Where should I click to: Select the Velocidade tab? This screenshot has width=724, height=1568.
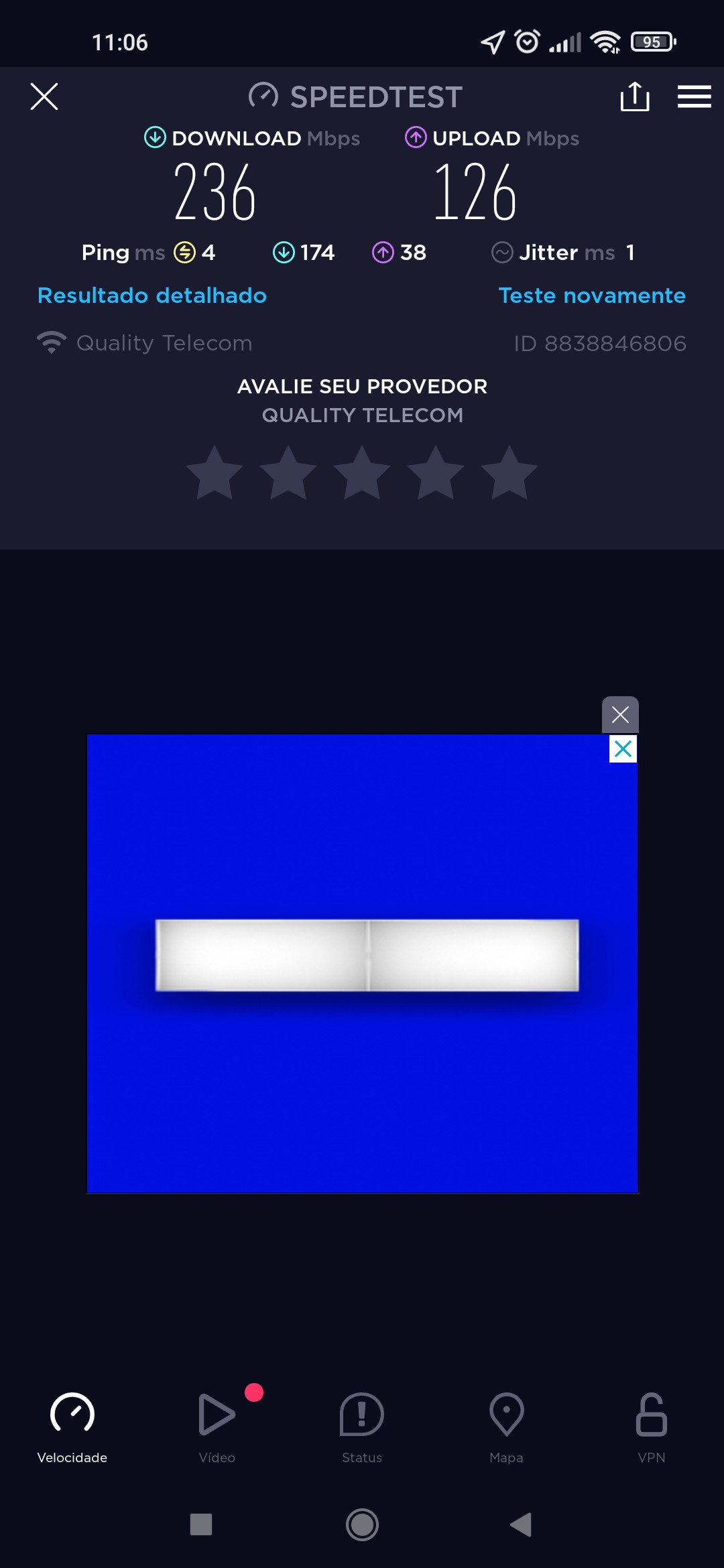pos(72,1425)
